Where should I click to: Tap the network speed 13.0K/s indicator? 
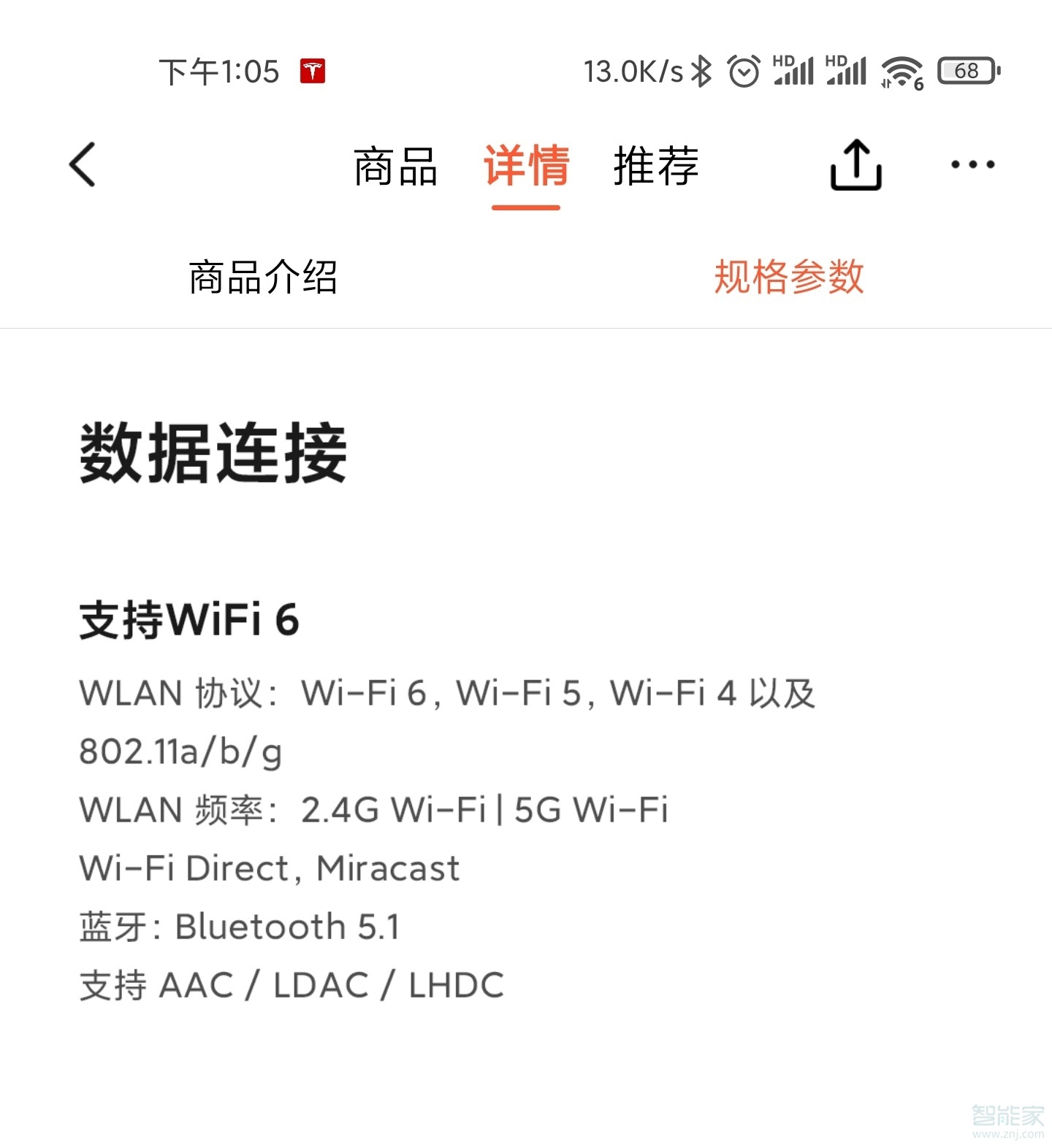(635, 71)
